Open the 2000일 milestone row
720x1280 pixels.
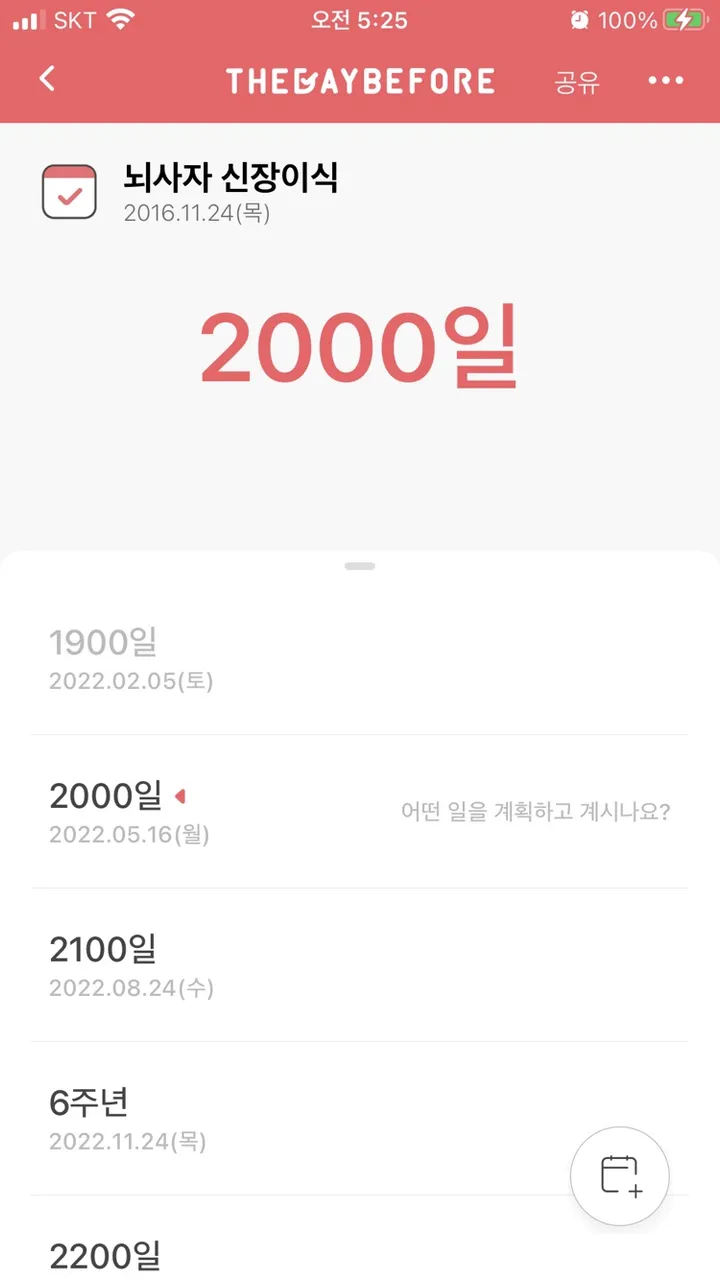[359, 811]
